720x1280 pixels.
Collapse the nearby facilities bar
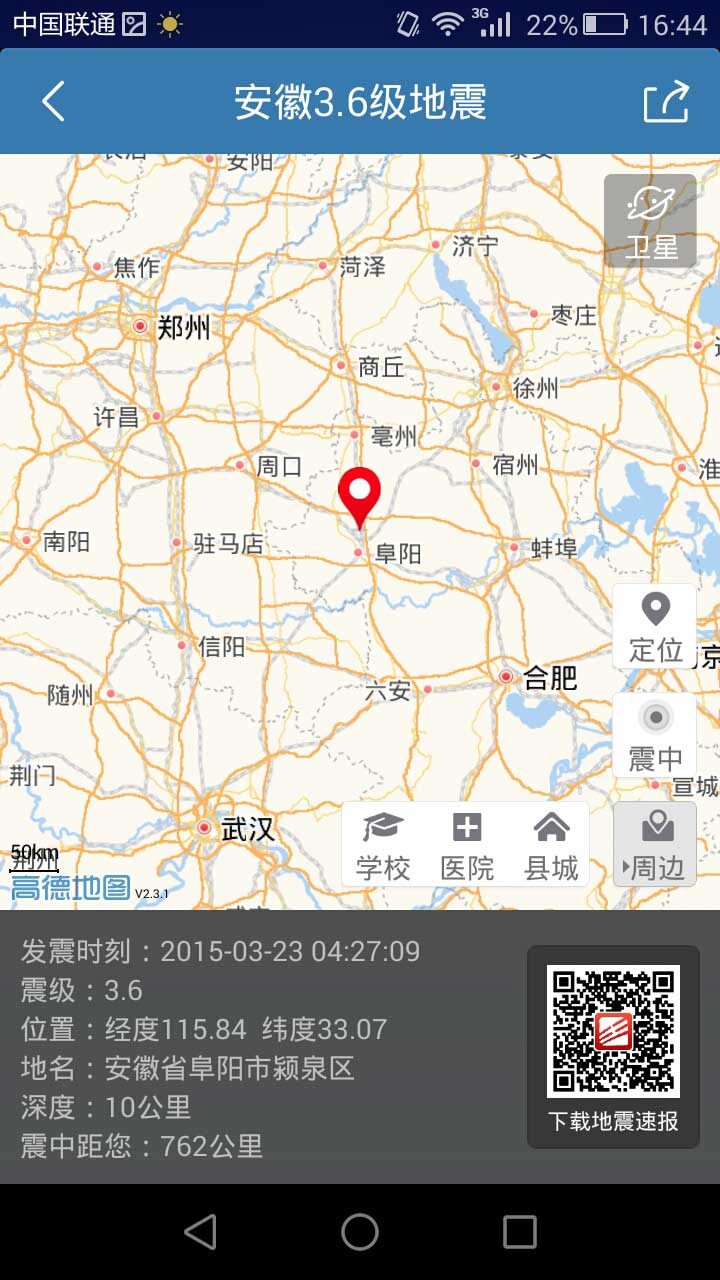pos(655,845)
